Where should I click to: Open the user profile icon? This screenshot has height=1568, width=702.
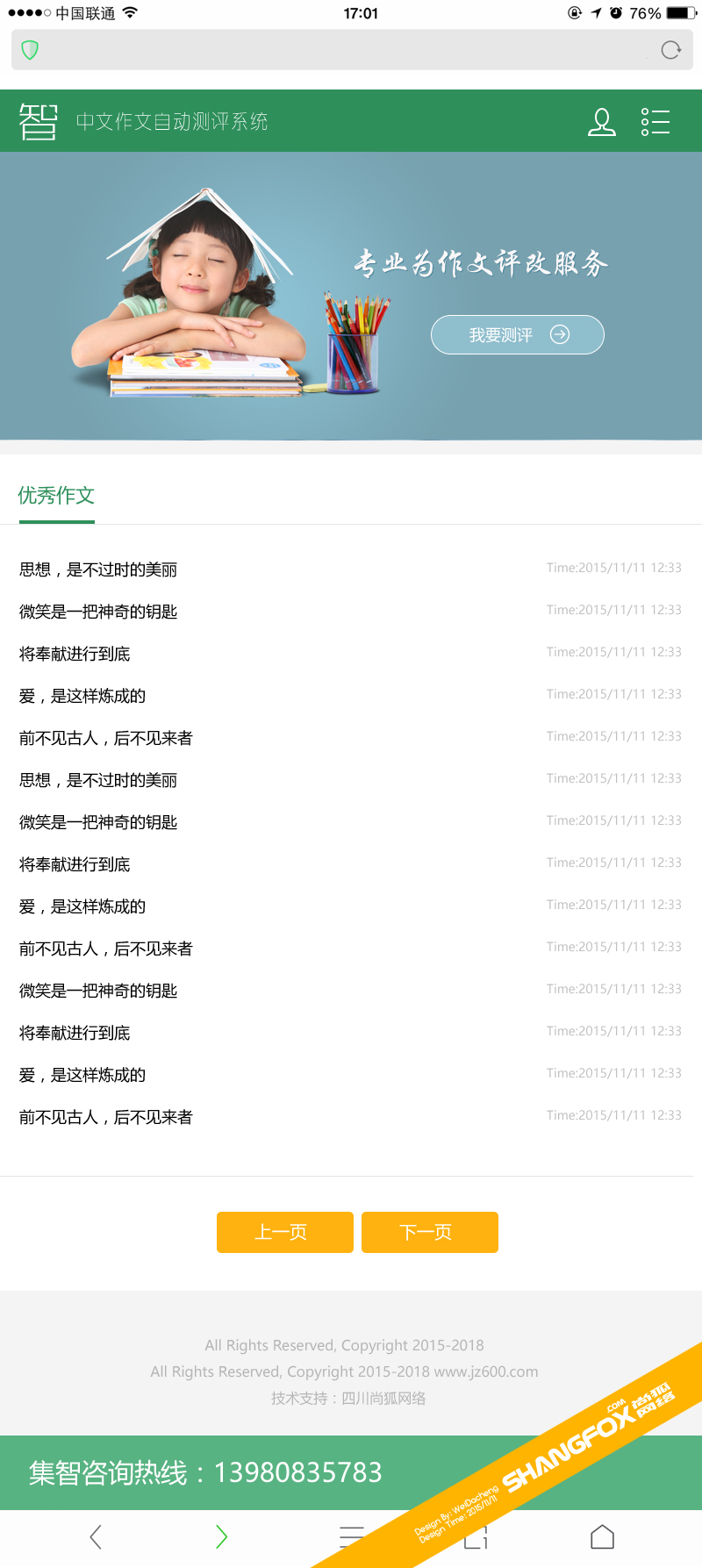(601, 122)
